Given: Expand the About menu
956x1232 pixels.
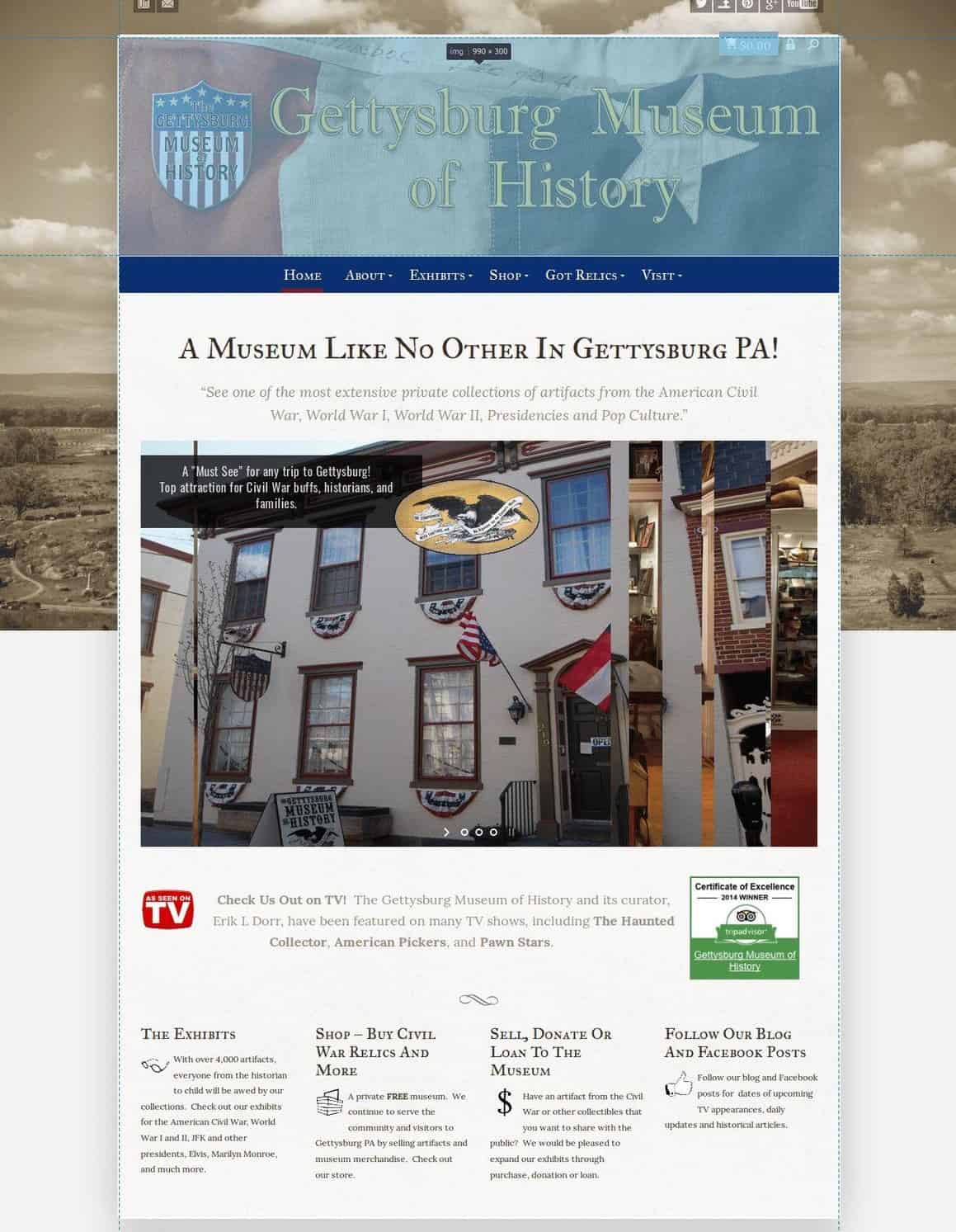Looking at the screenshot, I should click(x=368, y=275).
